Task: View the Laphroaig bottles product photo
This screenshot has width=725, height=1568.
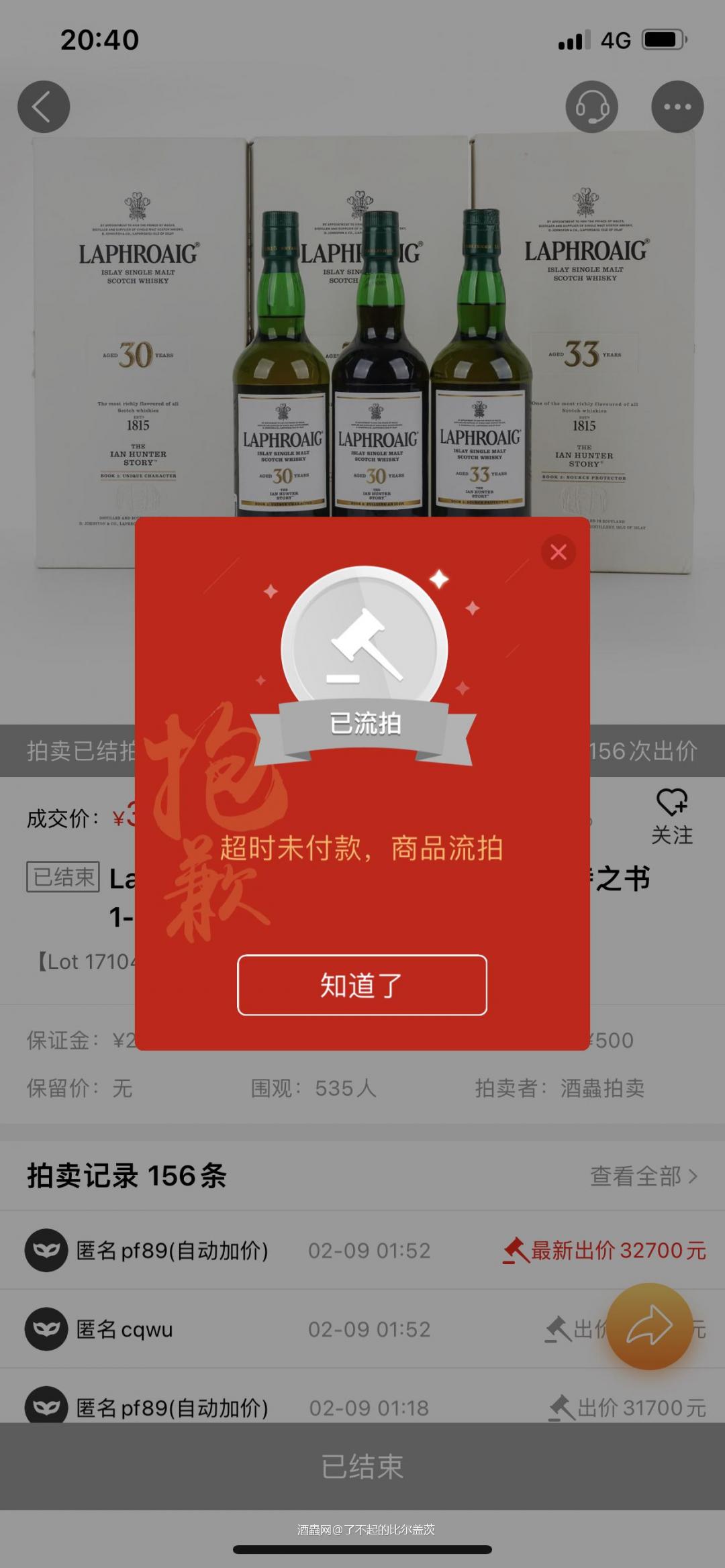Action: (x=362, y=302)
